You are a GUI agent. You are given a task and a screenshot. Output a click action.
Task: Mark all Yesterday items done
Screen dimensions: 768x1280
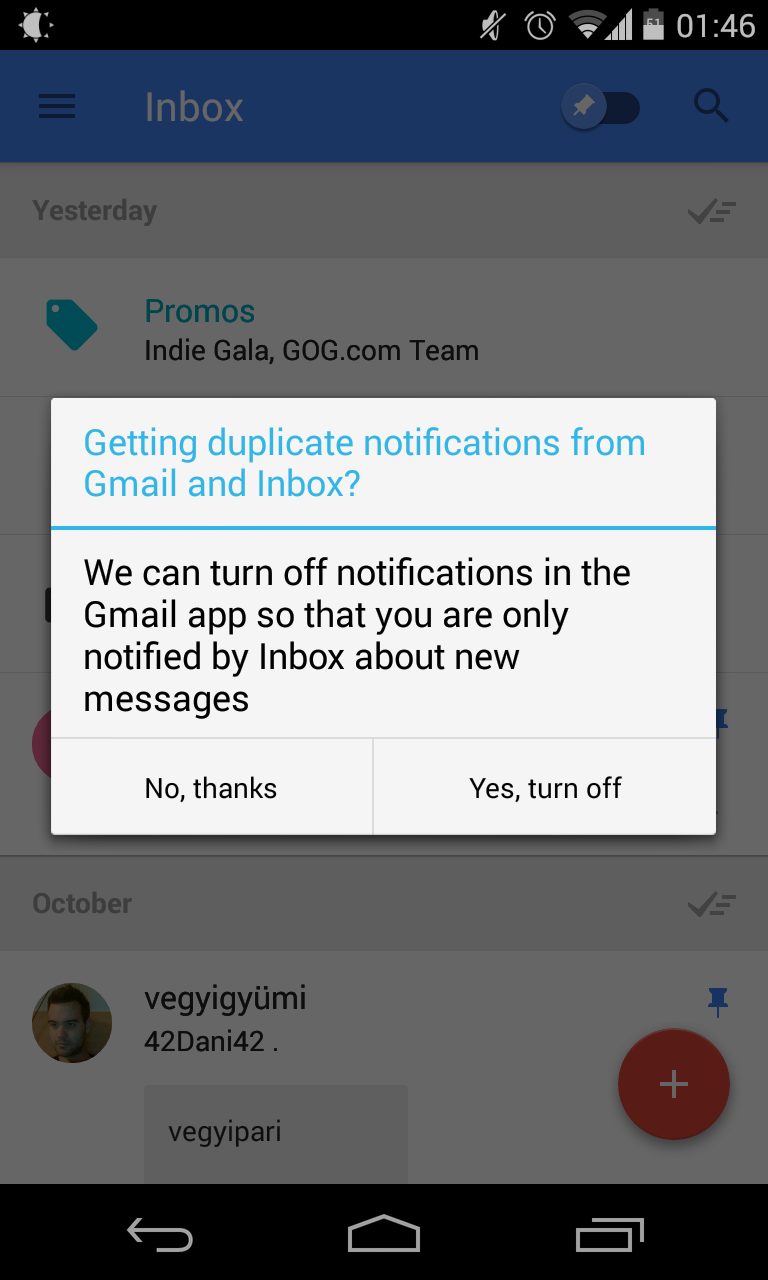point(712,211)
